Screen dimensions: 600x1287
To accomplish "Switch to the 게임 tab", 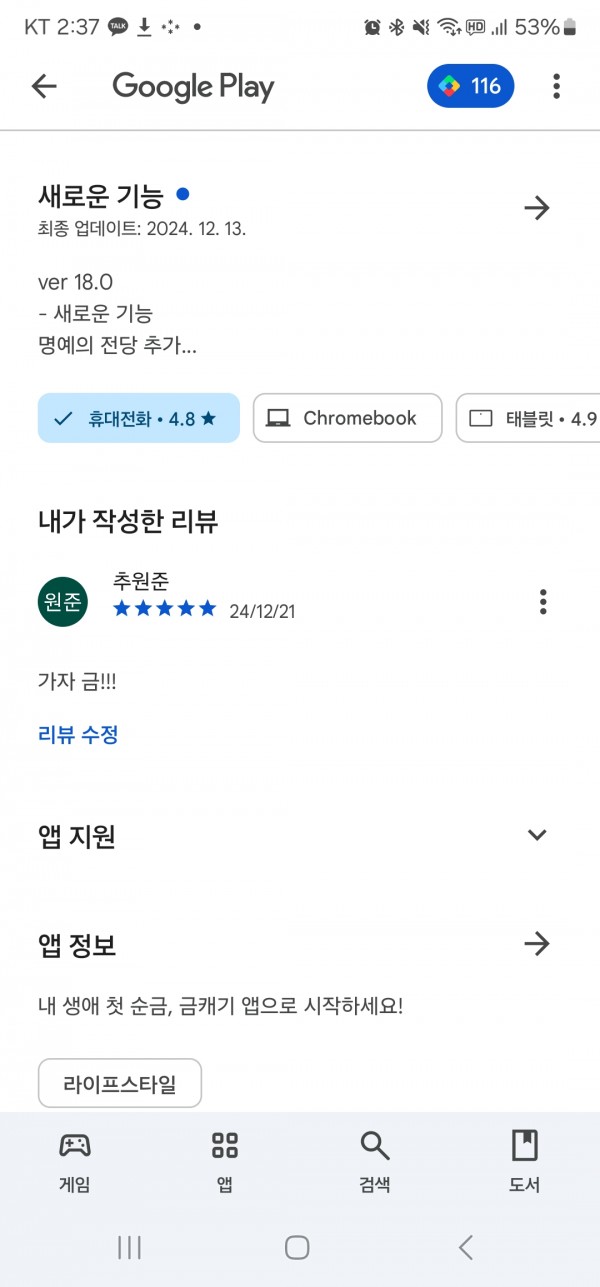I will 75,1162.
